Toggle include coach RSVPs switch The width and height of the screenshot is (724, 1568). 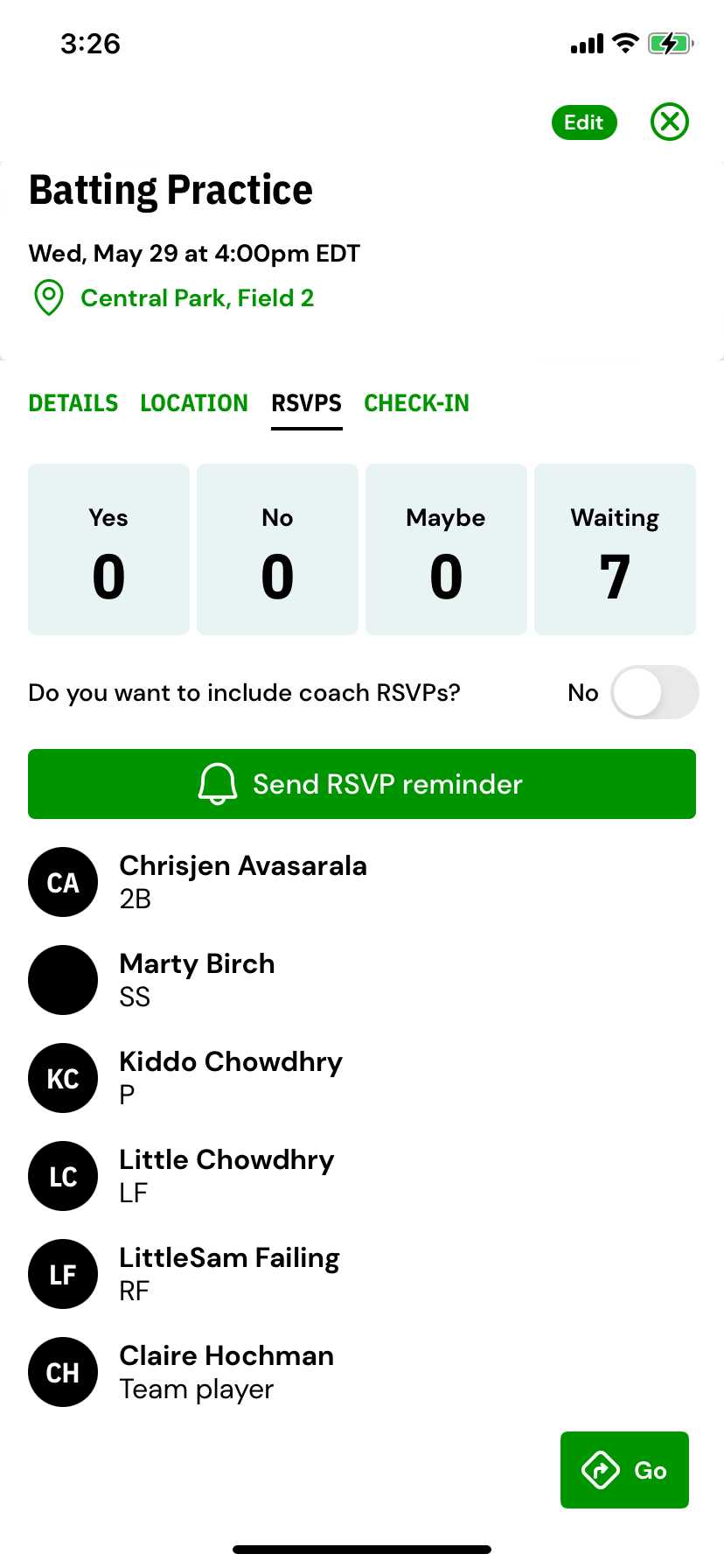(x=654, y=693)
